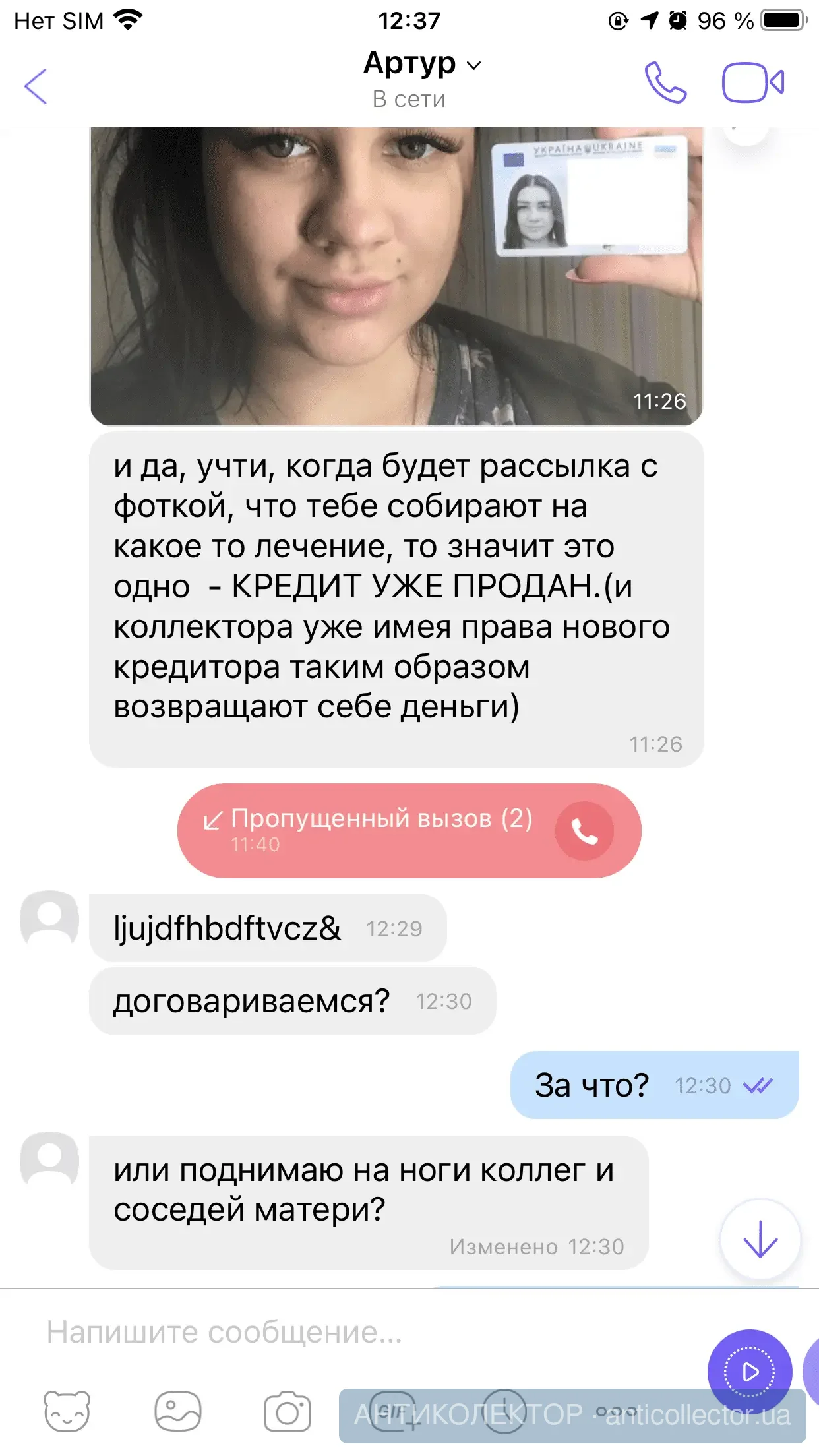Open the photo sent at 11:26

click(x=396, y=276)
